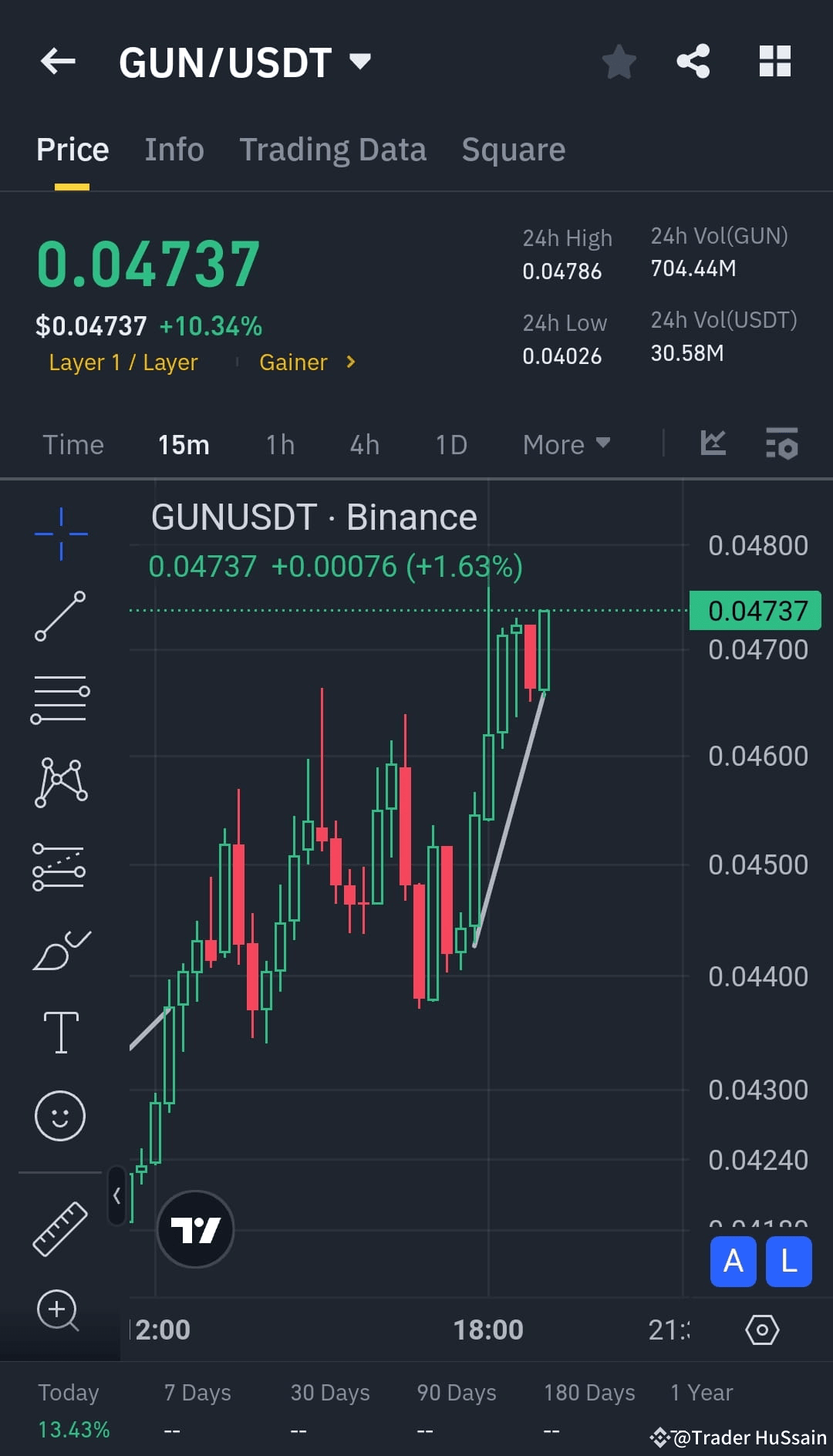Open the horizontal lines drawing tool

pyautogui.click(x=61, y=699)
